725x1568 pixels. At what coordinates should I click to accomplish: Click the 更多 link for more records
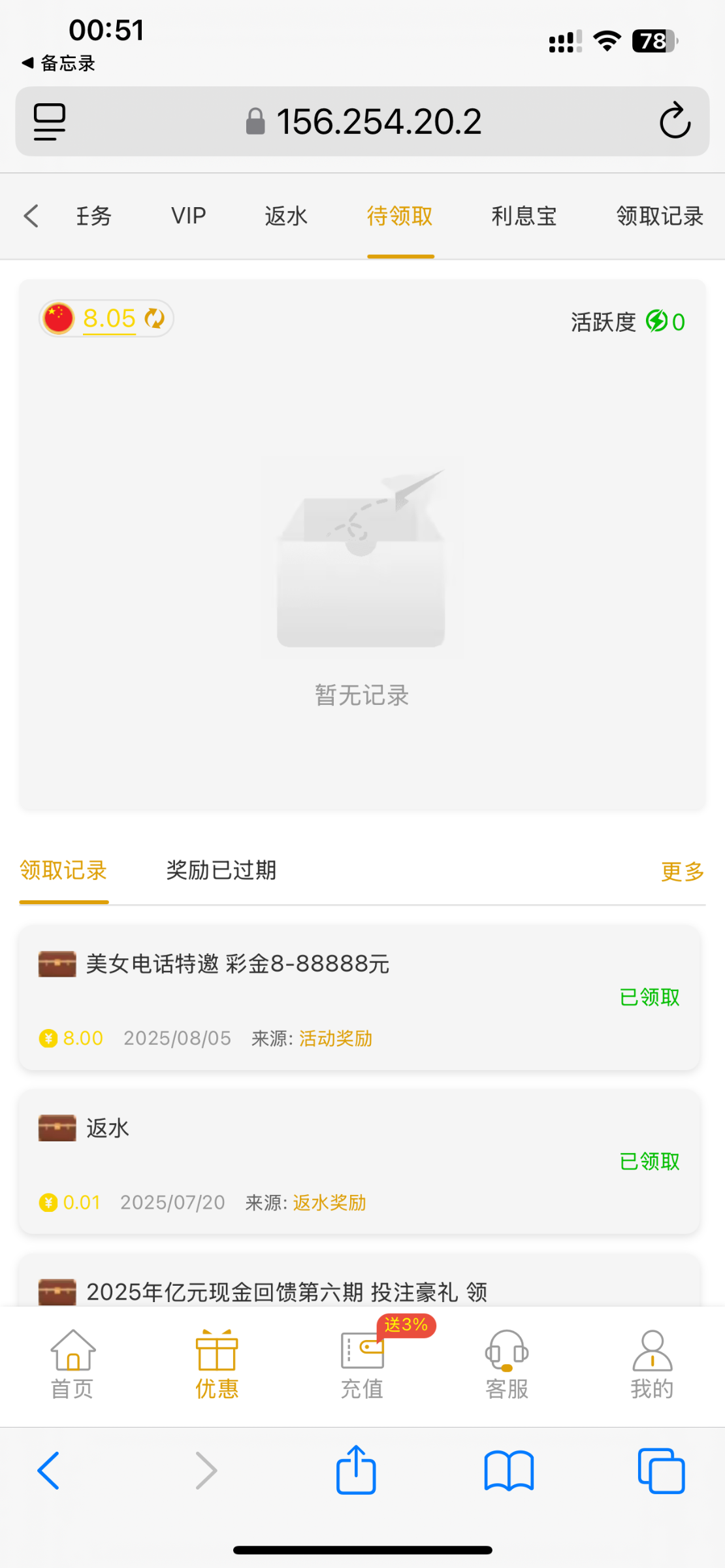(682, 871)
